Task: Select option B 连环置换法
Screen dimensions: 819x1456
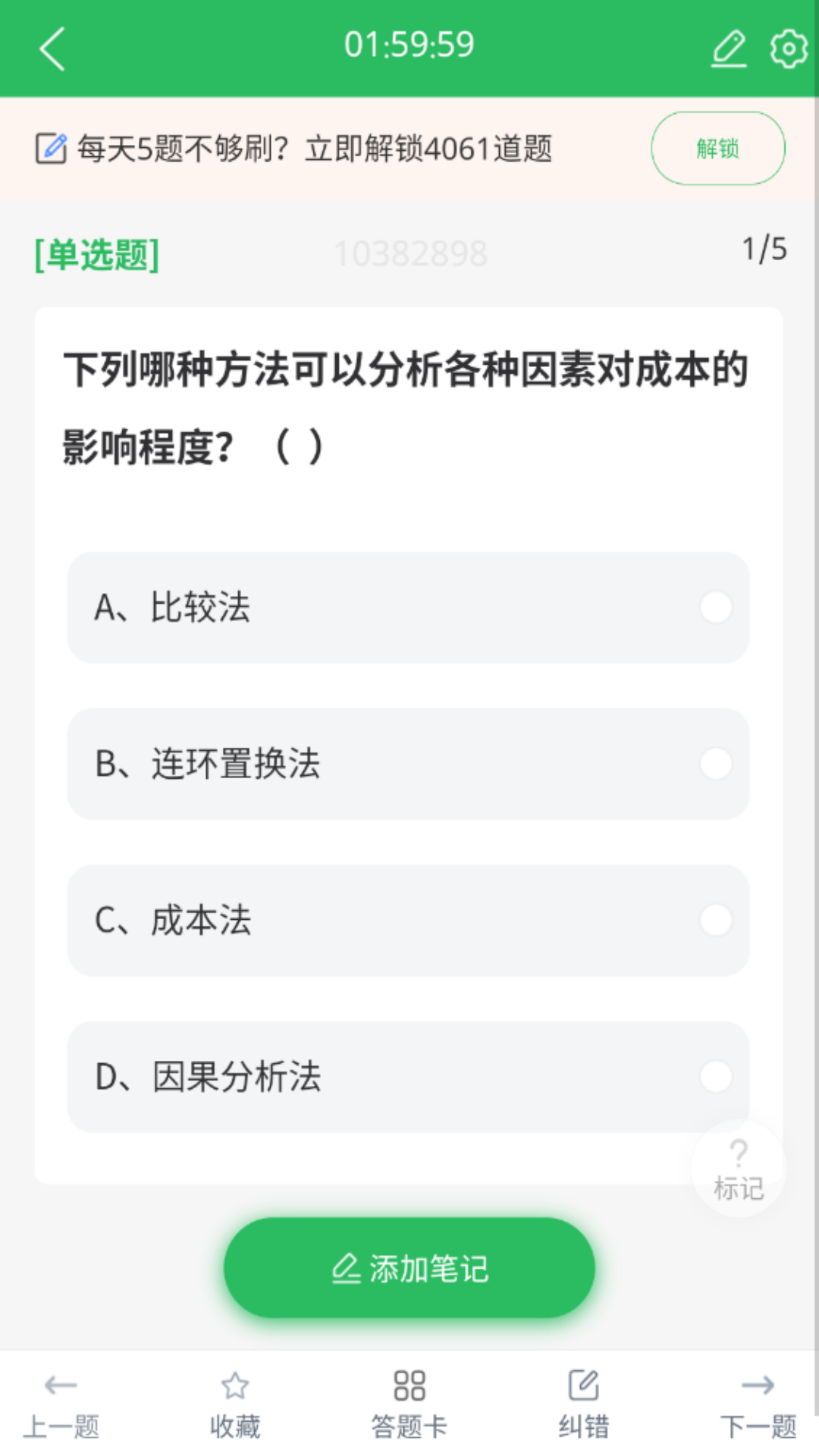Action: [408, 764]
